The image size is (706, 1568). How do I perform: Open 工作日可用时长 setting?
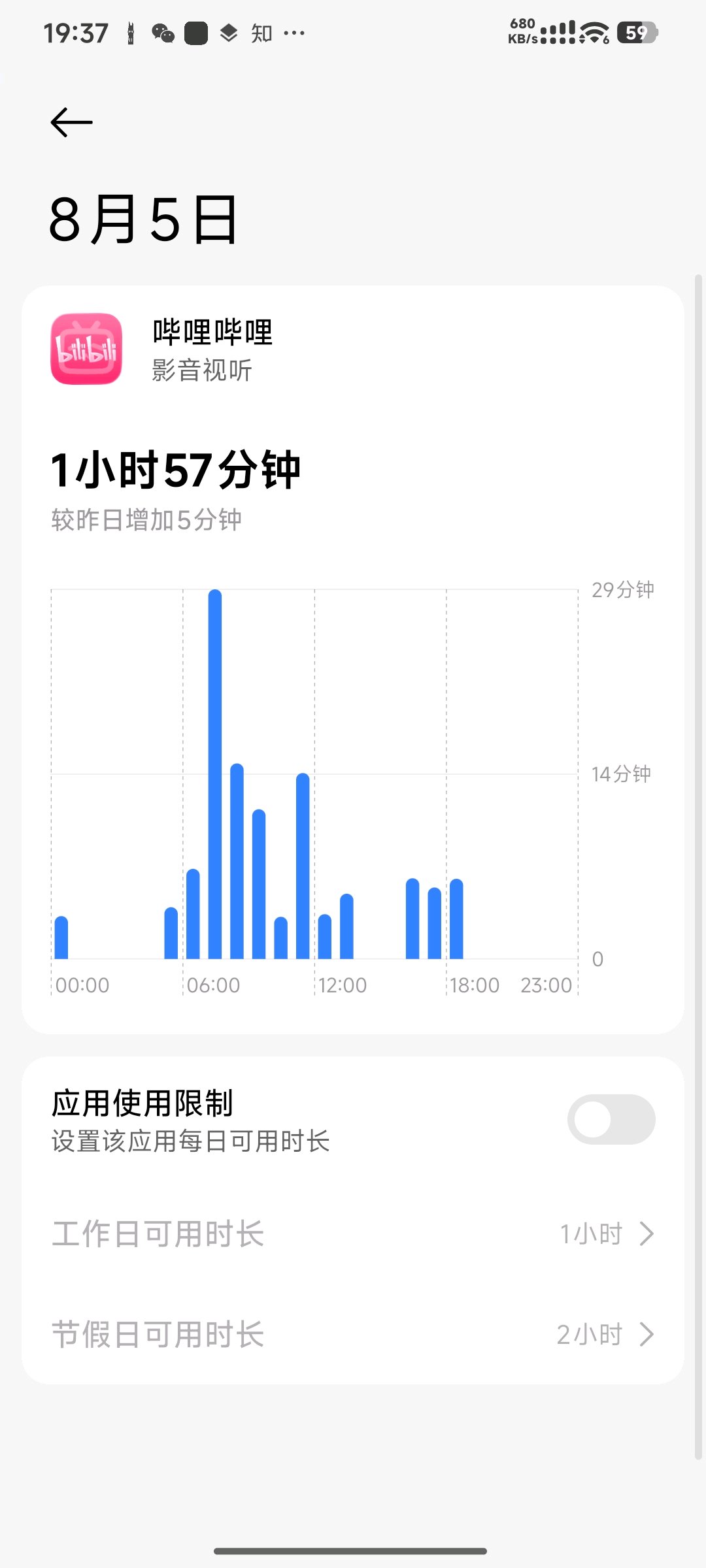pos(353,1234)
